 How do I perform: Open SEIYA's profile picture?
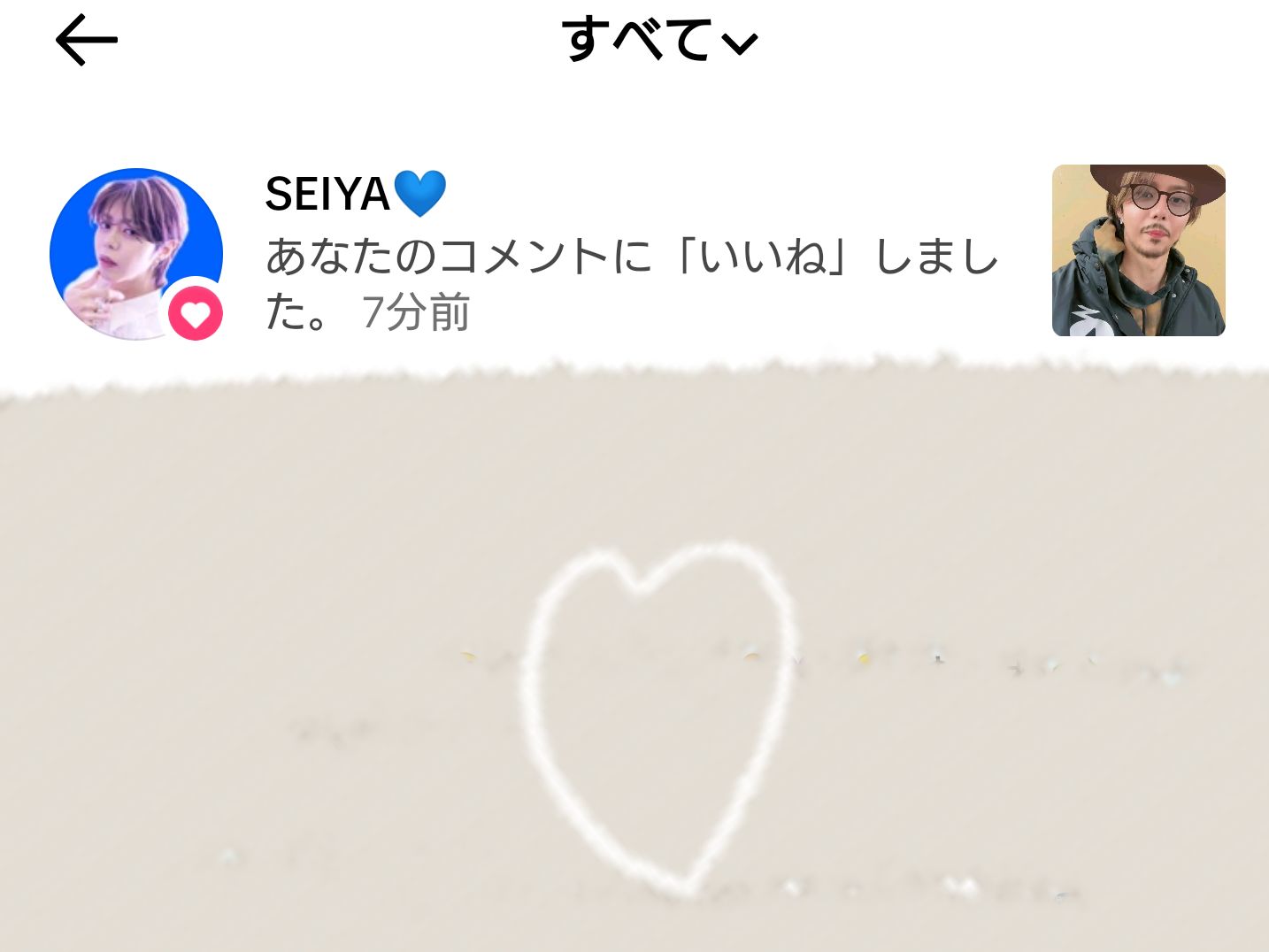[135, 254]
